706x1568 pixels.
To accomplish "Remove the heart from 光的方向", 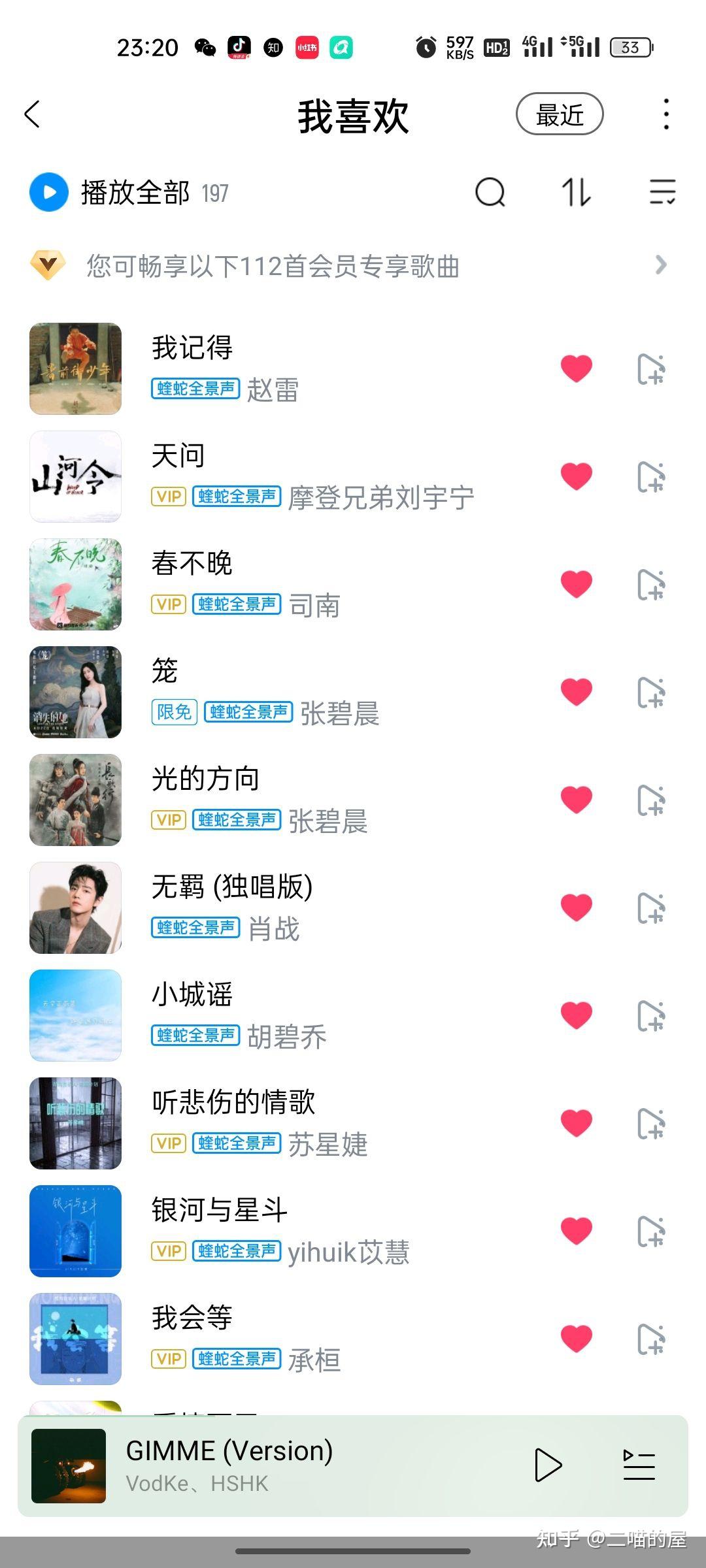I will tap(576, 800).
